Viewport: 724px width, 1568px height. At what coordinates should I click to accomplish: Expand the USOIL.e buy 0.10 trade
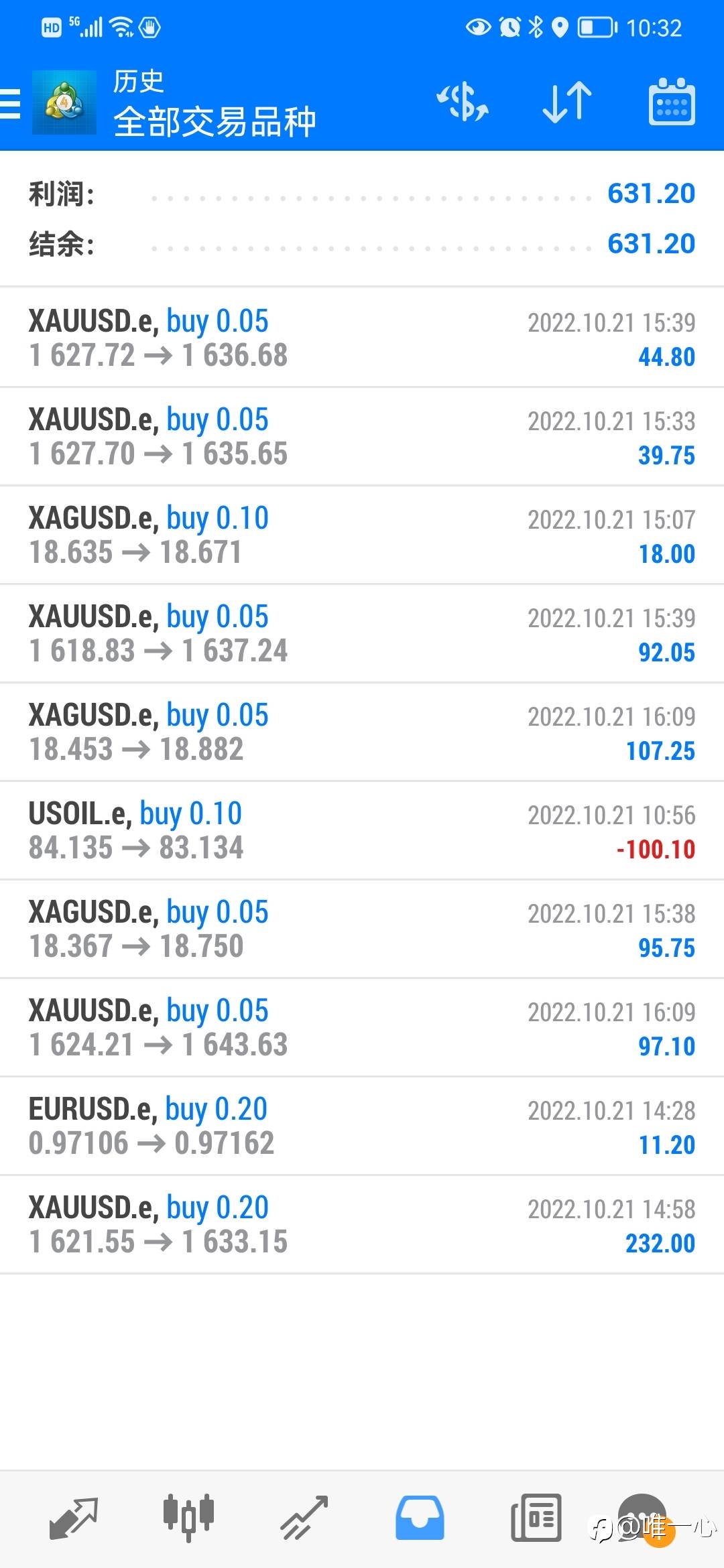pos(362,830)
